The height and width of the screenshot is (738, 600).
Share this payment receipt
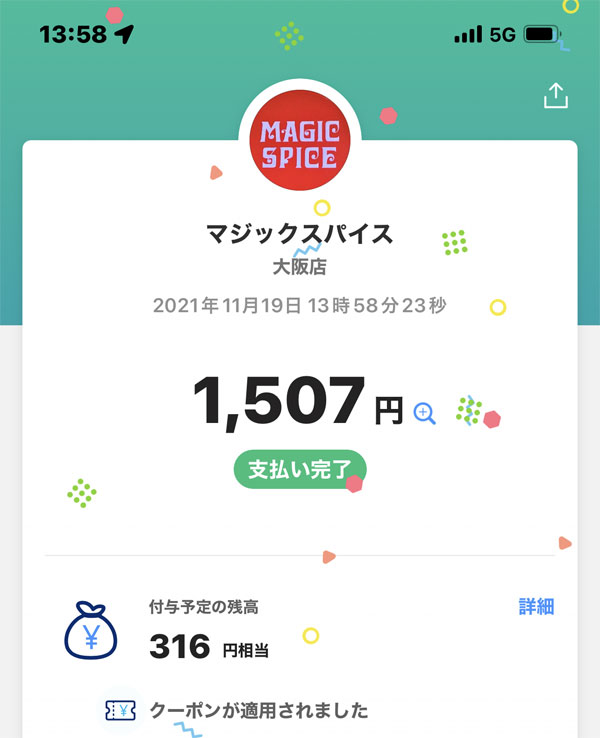click(x=555, y=96)
